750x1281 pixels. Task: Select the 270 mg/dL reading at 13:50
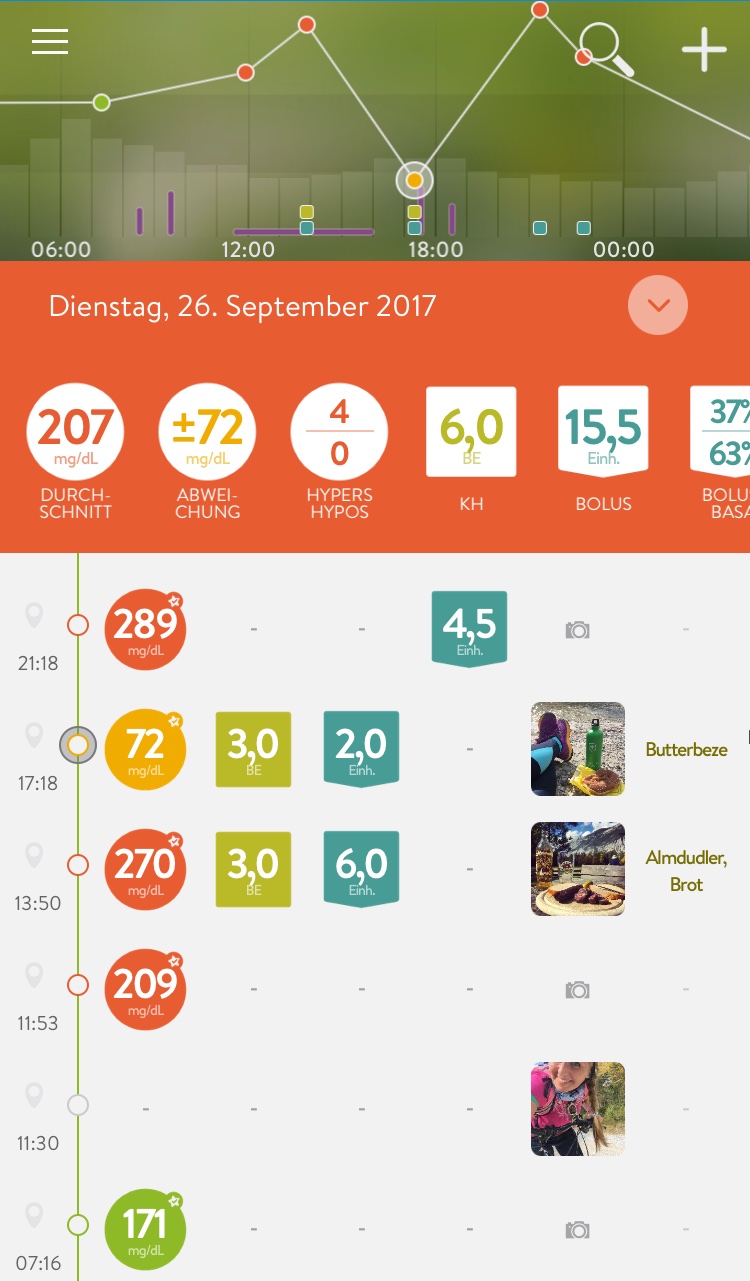point(145,869)
